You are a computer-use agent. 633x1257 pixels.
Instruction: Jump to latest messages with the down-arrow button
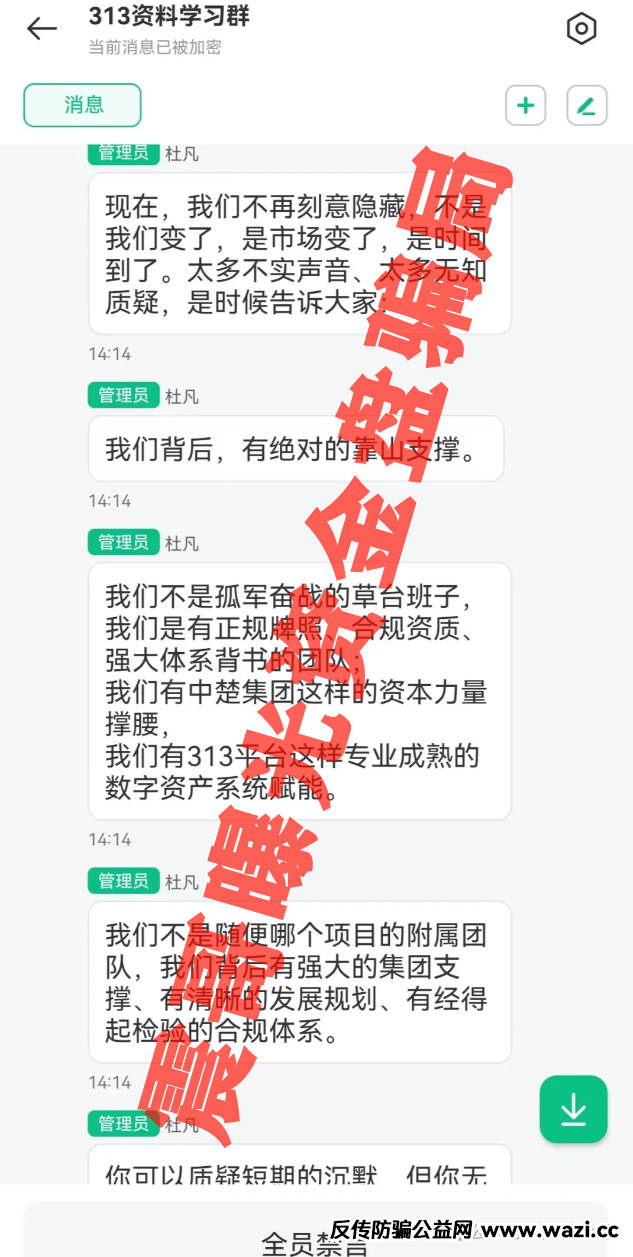pos(573,1108)
